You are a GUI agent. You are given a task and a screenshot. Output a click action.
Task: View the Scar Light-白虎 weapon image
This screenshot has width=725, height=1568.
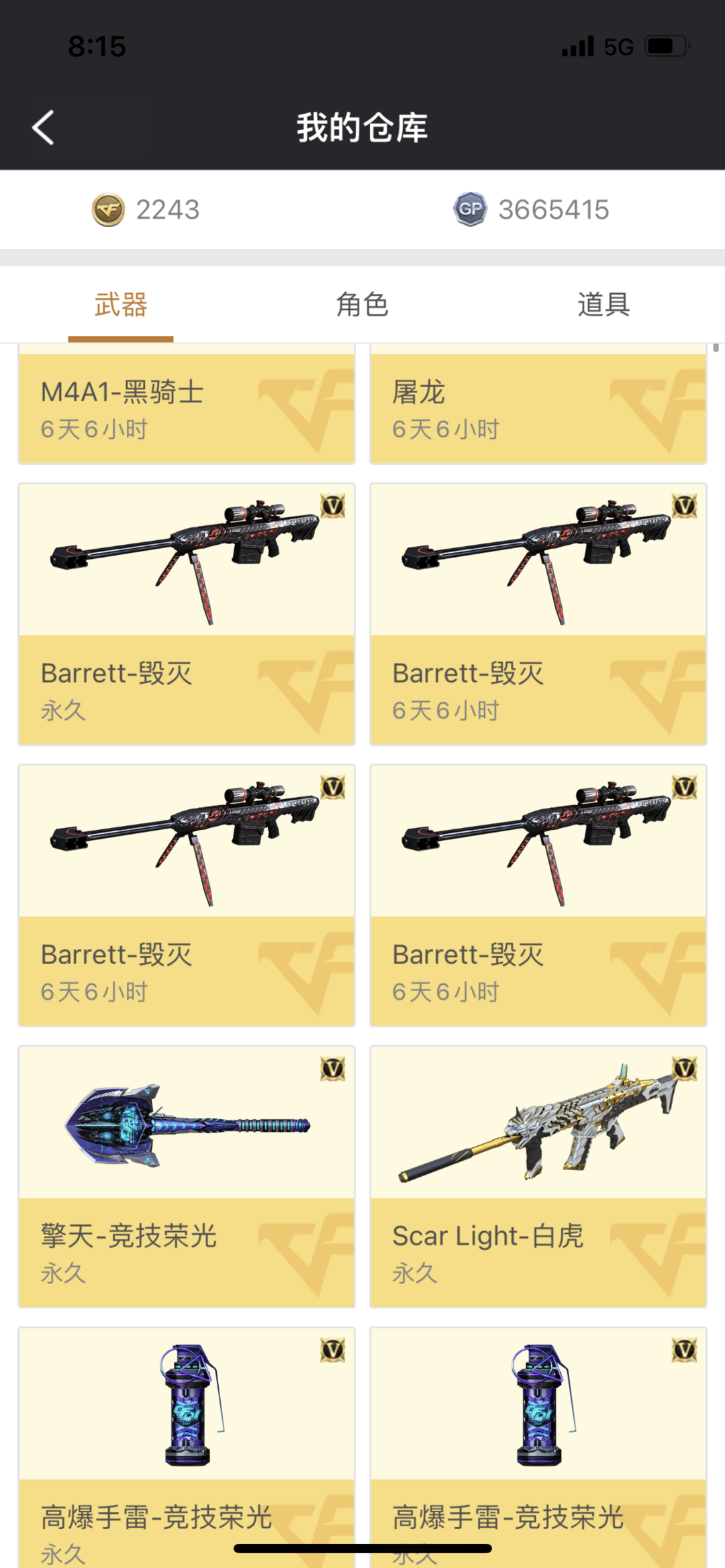[537, 1127]
